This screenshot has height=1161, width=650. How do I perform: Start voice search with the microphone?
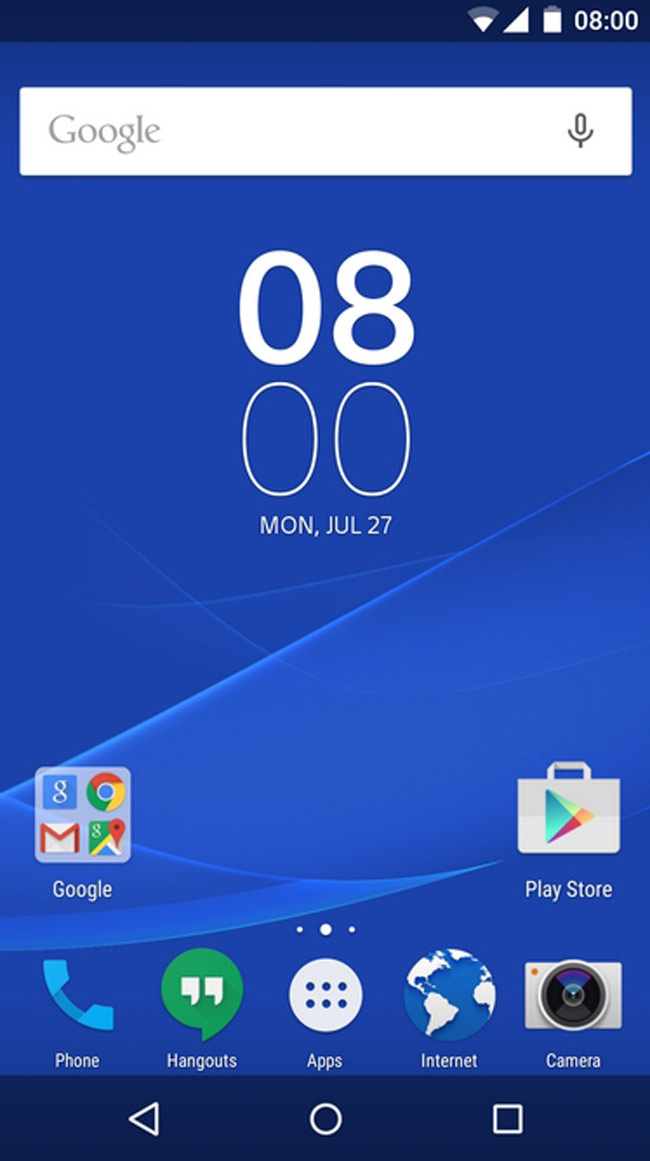pyautogui.click(x=580, y=131)
